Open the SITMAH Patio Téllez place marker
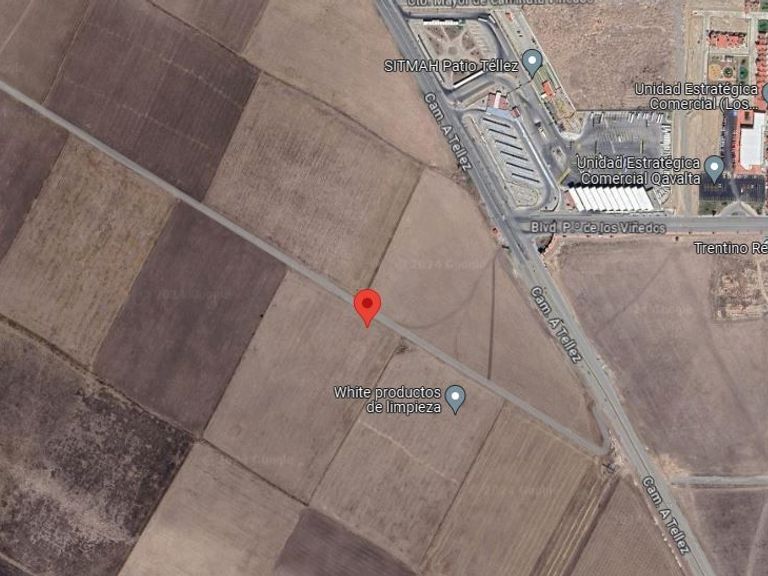Image resolution: width=768 pixels, height=576 pixels. pos(532,63)
